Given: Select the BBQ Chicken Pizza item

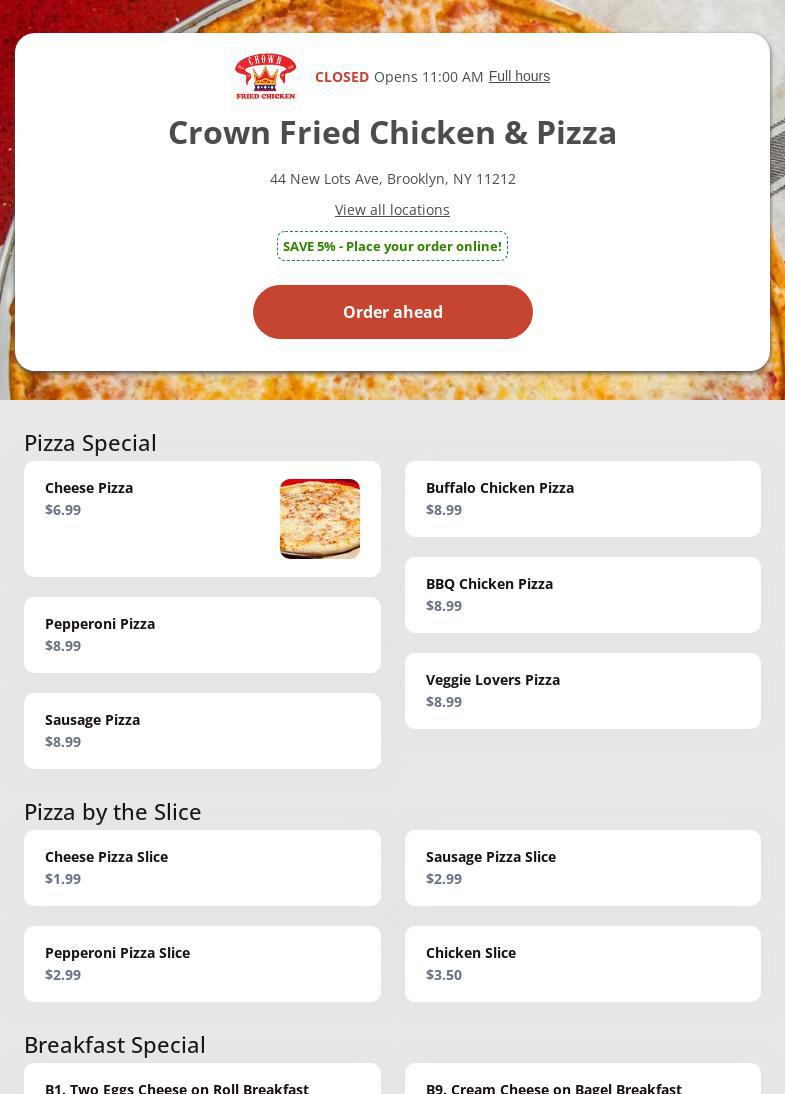Looking at the screenshot, I should pyautogui.click(x=582, y=595).
